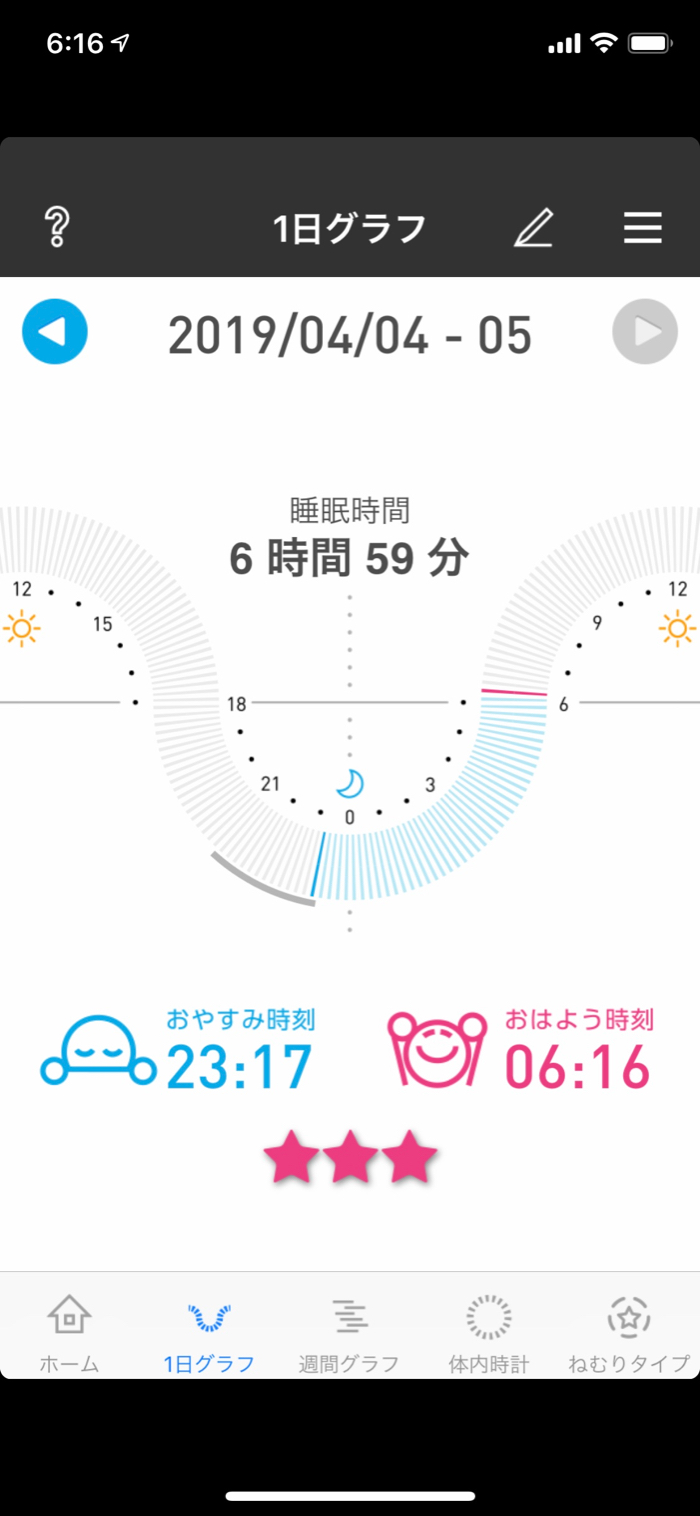Go to the previous day's graph

(55, 332)
